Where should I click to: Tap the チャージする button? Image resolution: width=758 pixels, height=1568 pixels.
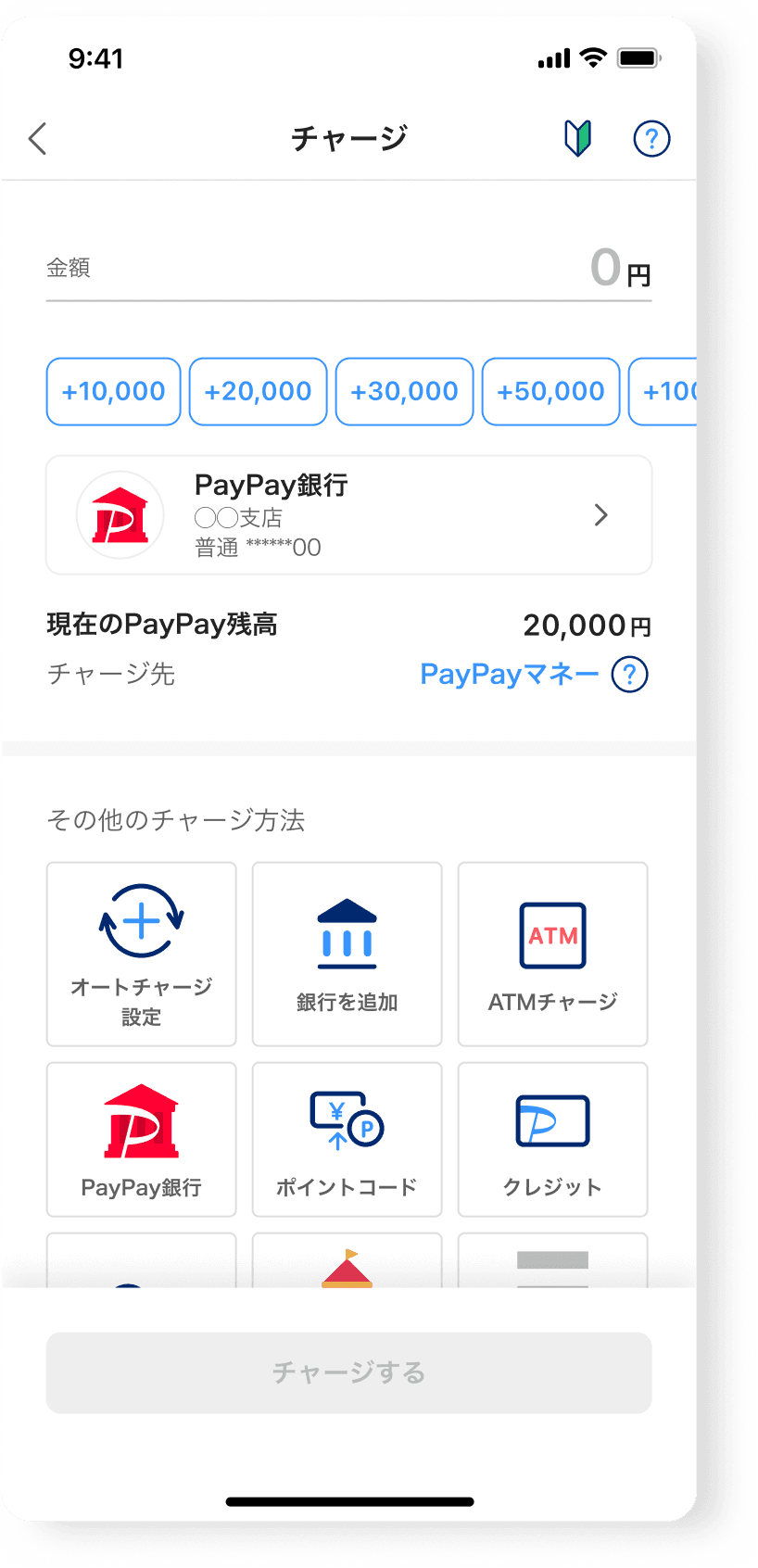click(349, 1373)
